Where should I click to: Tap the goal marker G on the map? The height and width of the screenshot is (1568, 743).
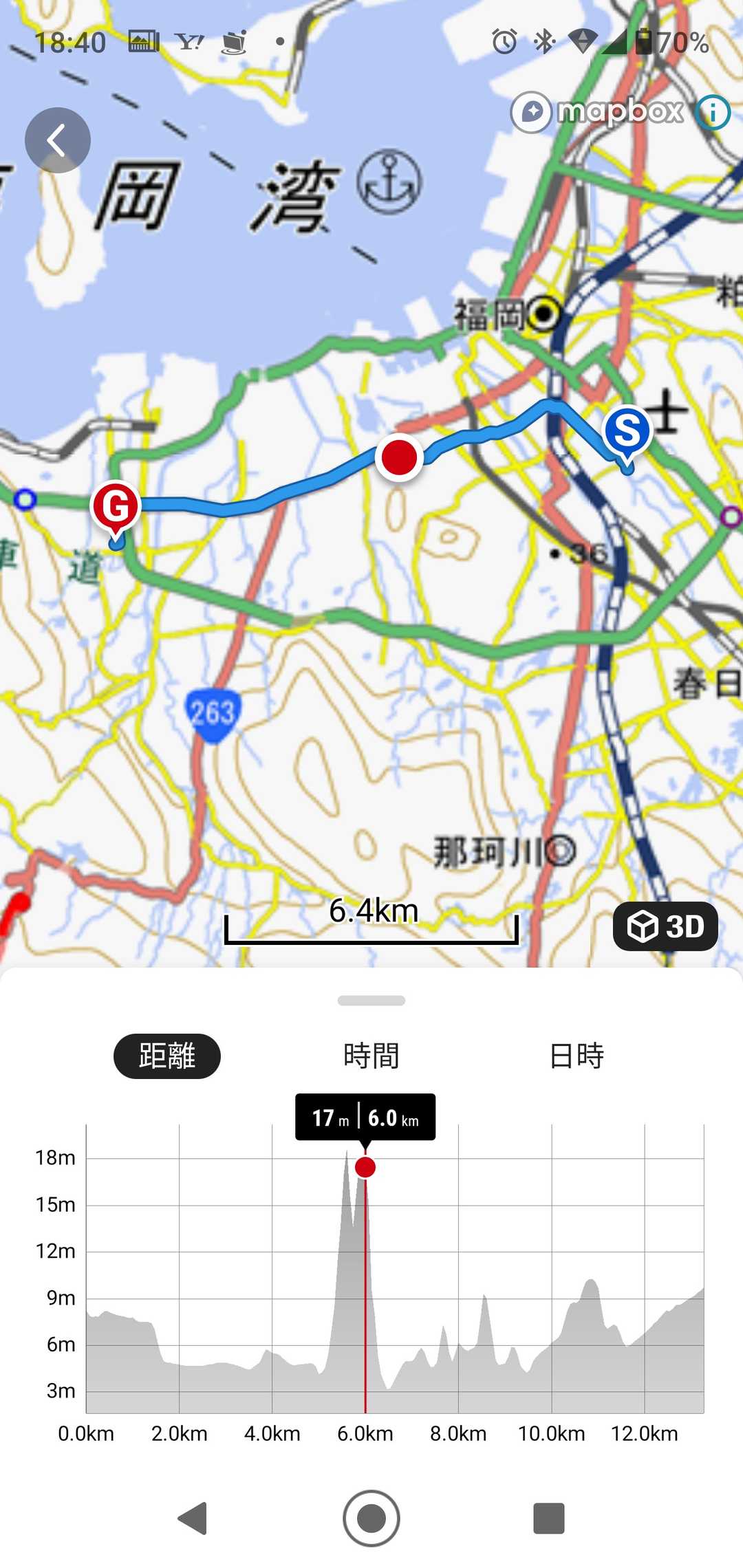[x=116, y=507]
